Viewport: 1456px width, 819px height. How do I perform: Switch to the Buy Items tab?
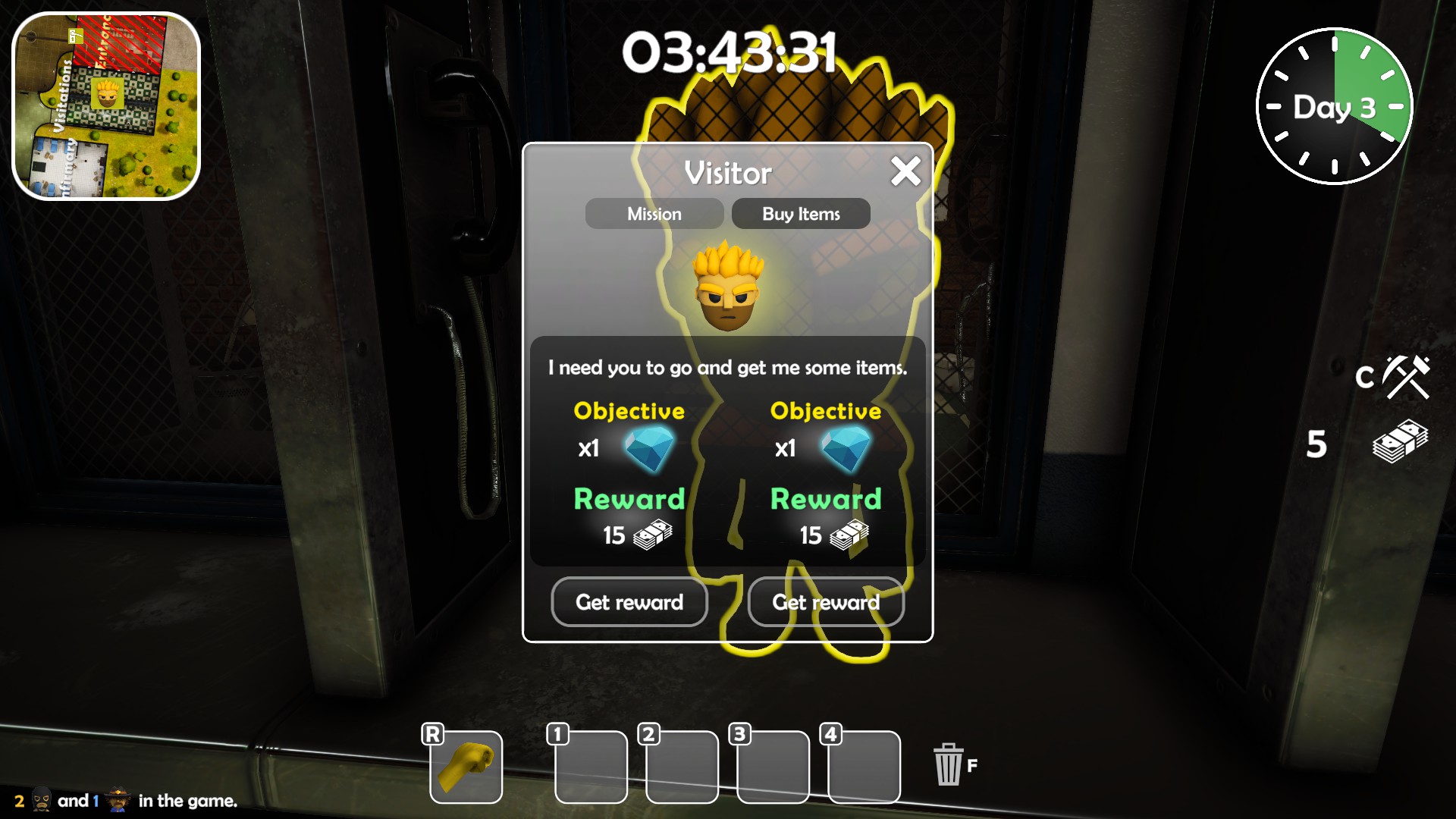pos(801,214)
